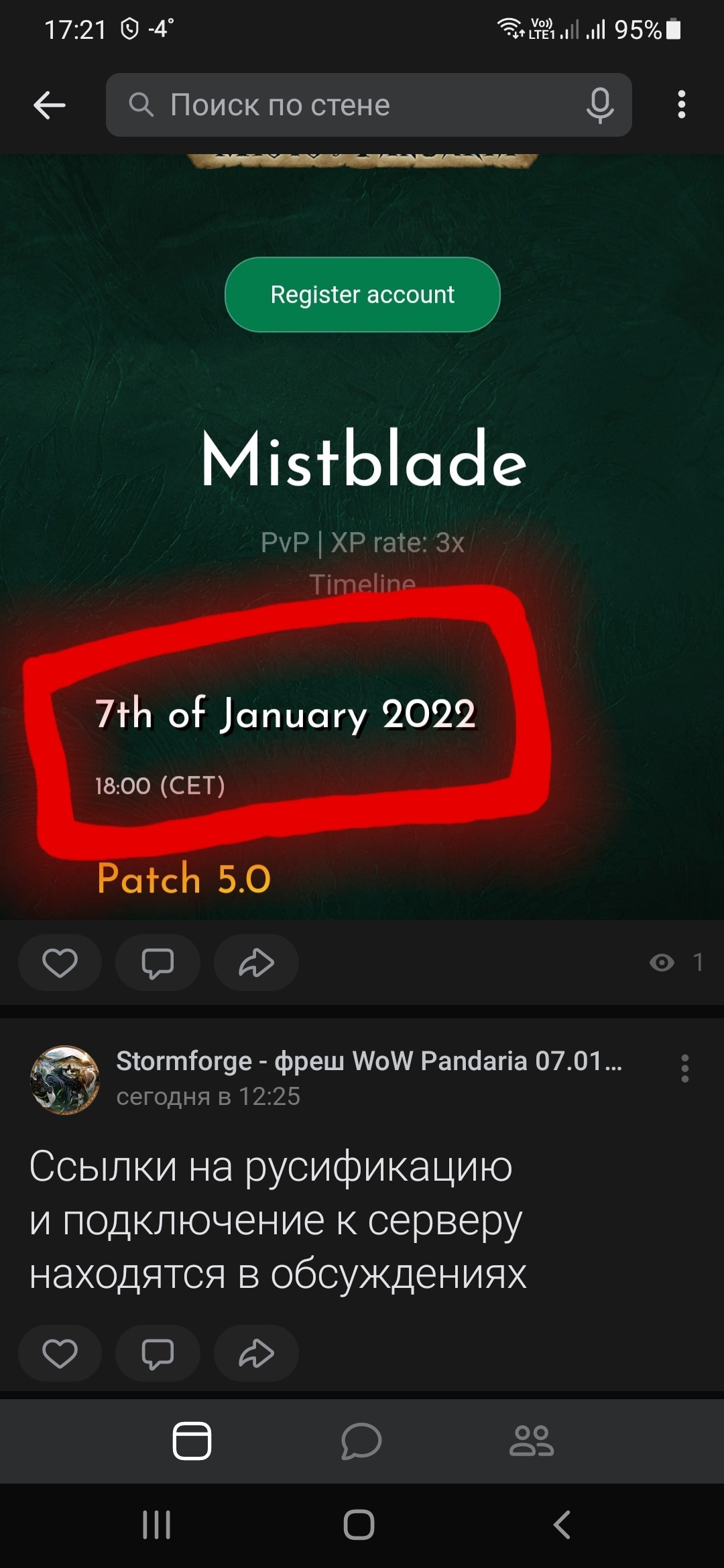Switch to the communities tab

click(x=532, y=1440)
